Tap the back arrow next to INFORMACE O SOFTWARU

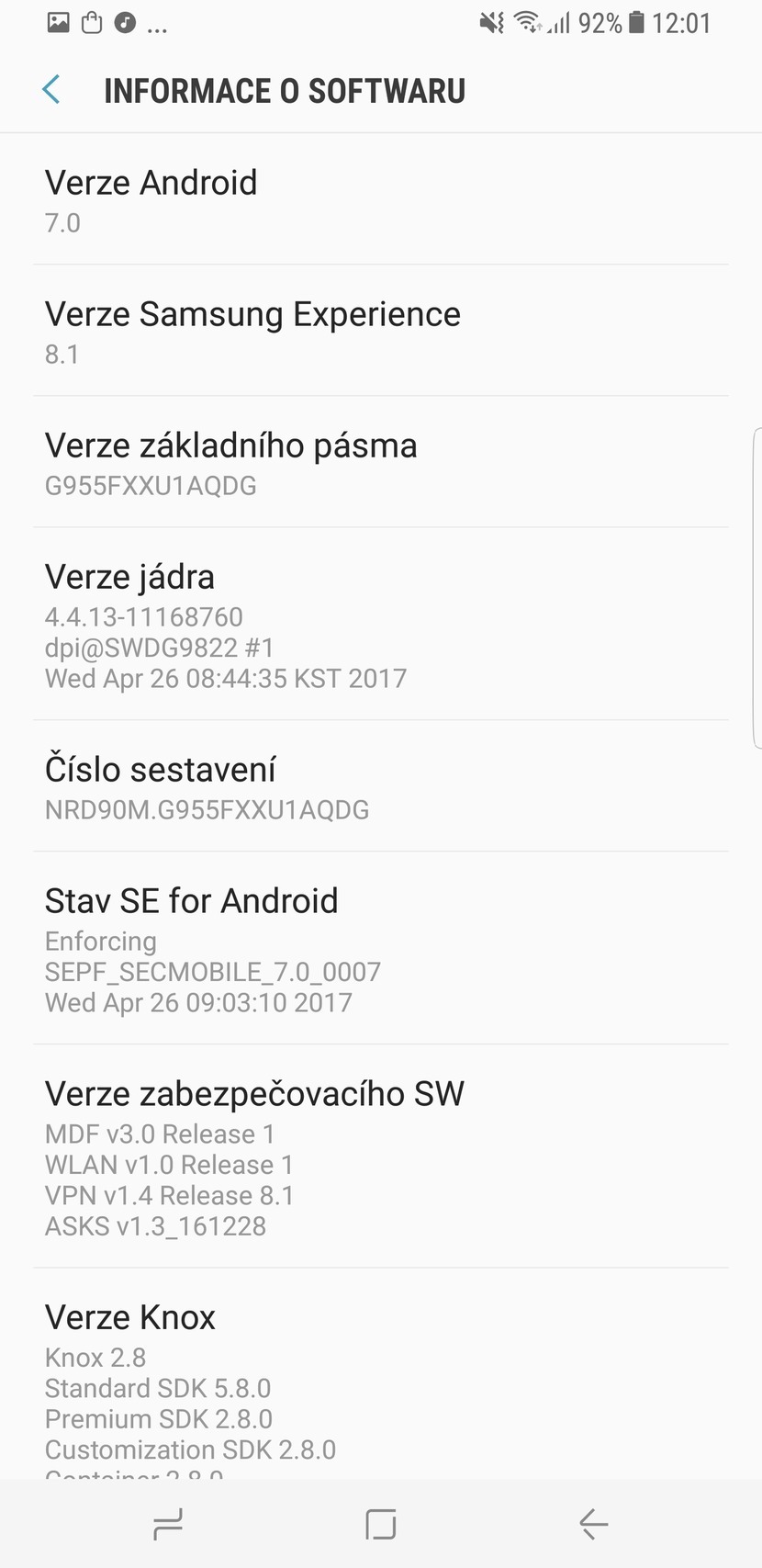[51, 90]
